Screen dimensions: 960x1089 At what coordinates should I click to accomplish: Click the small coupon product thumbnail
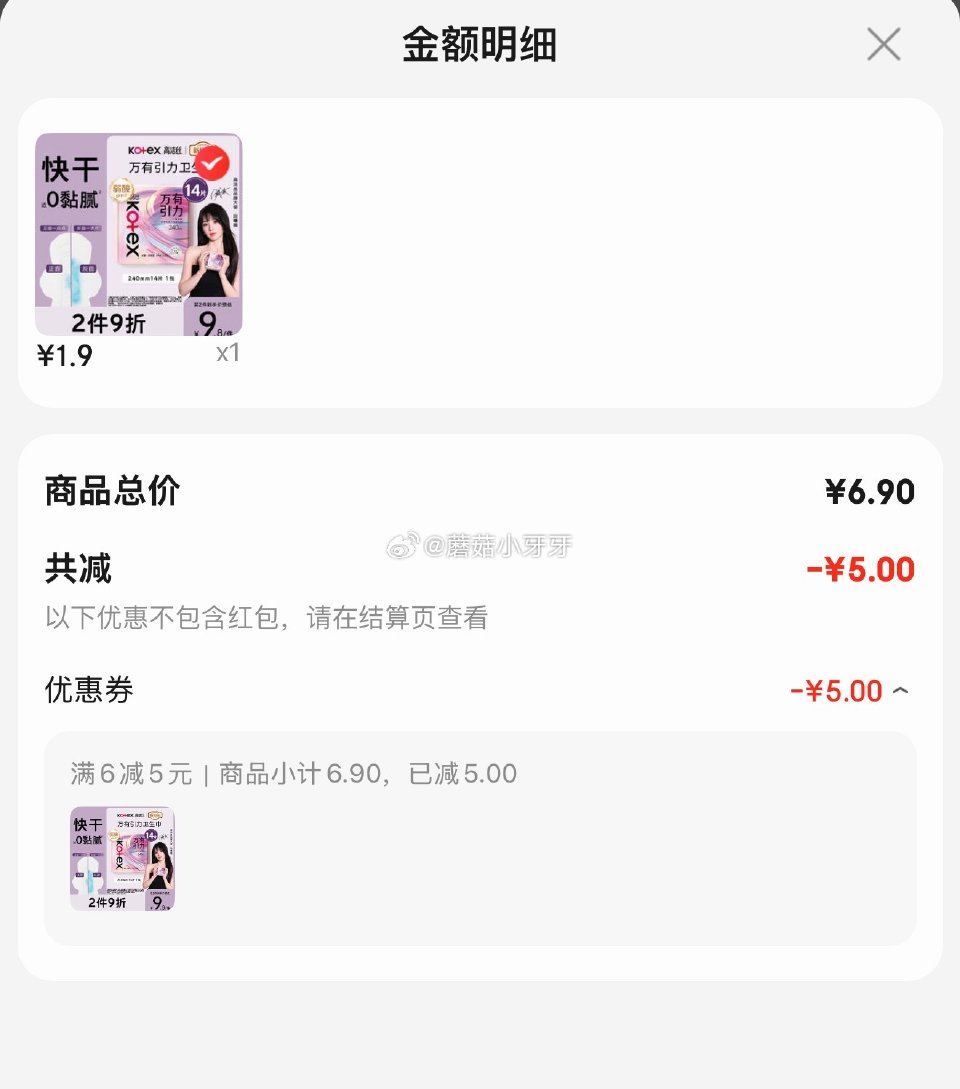pyautogui.click(x=122, y=858)
